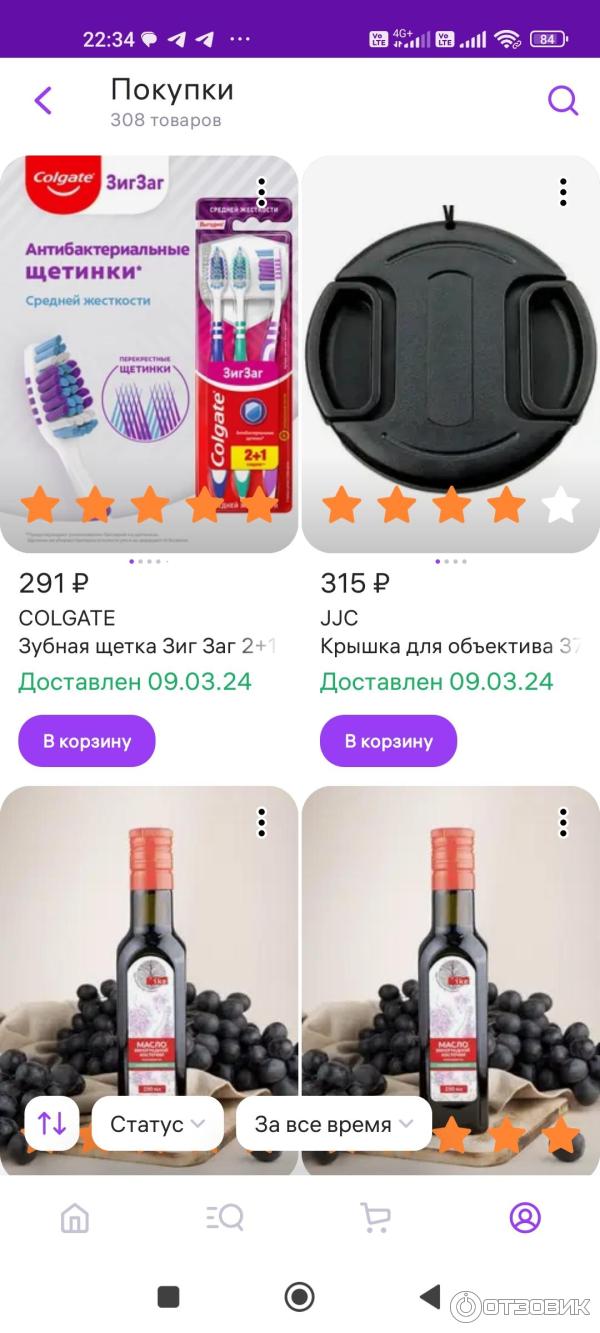Open the profile tab
Image resolution: width=600 pixels, height=1333 pixels.
click(x=525, y=1217)
